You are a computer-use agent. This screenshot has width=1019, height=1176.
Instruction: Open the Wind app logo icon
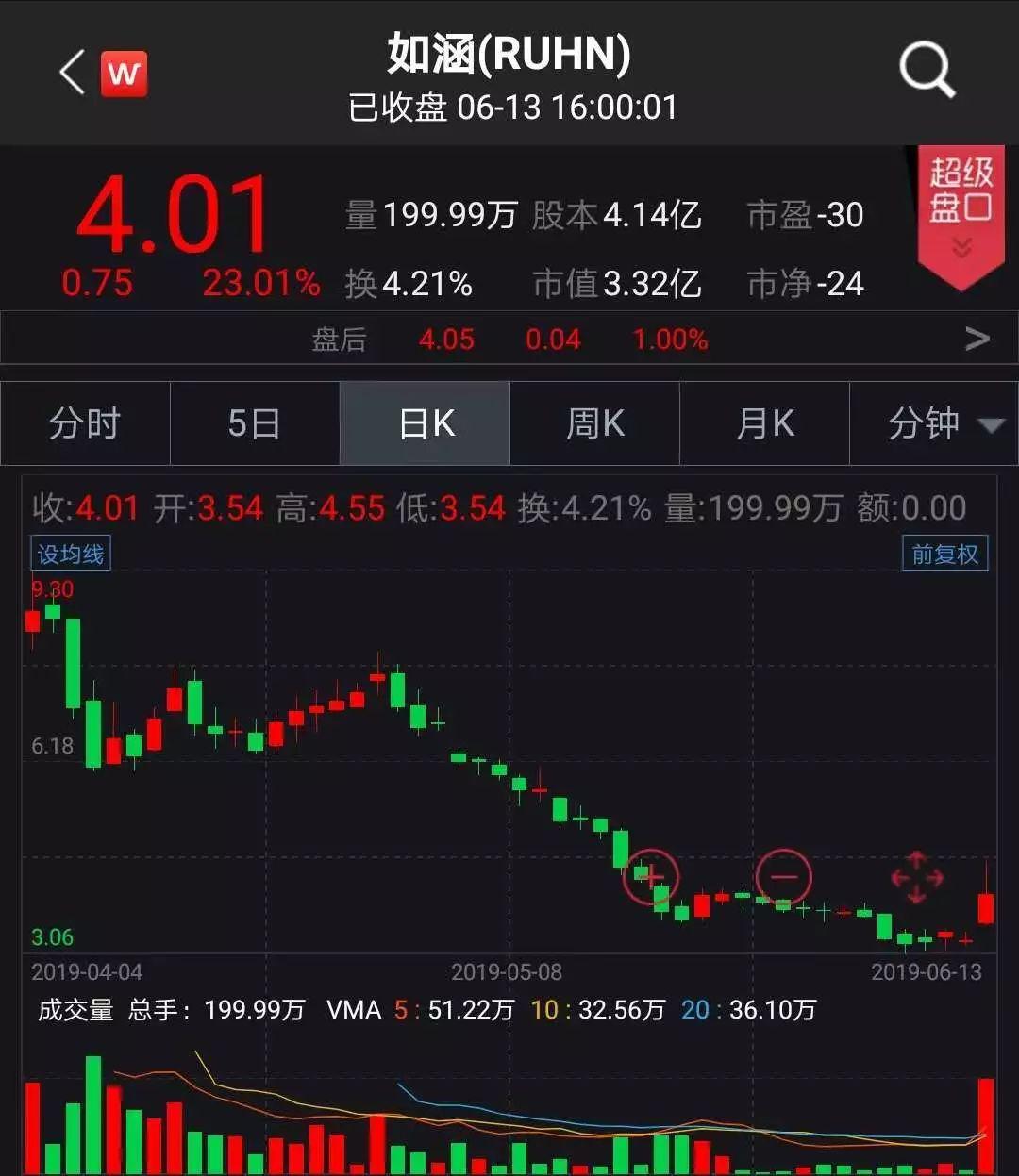125,73
